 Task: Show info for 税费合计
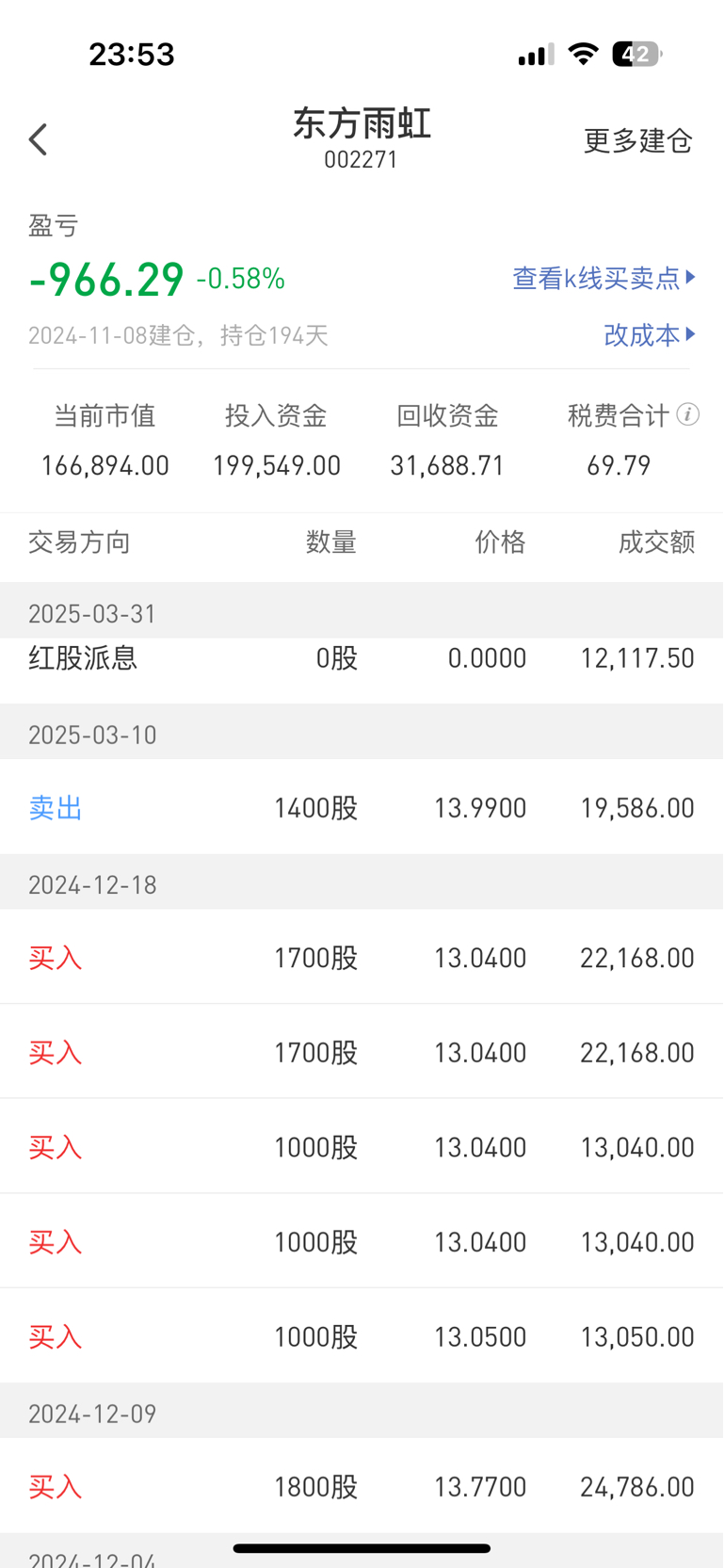coord(688,414)
